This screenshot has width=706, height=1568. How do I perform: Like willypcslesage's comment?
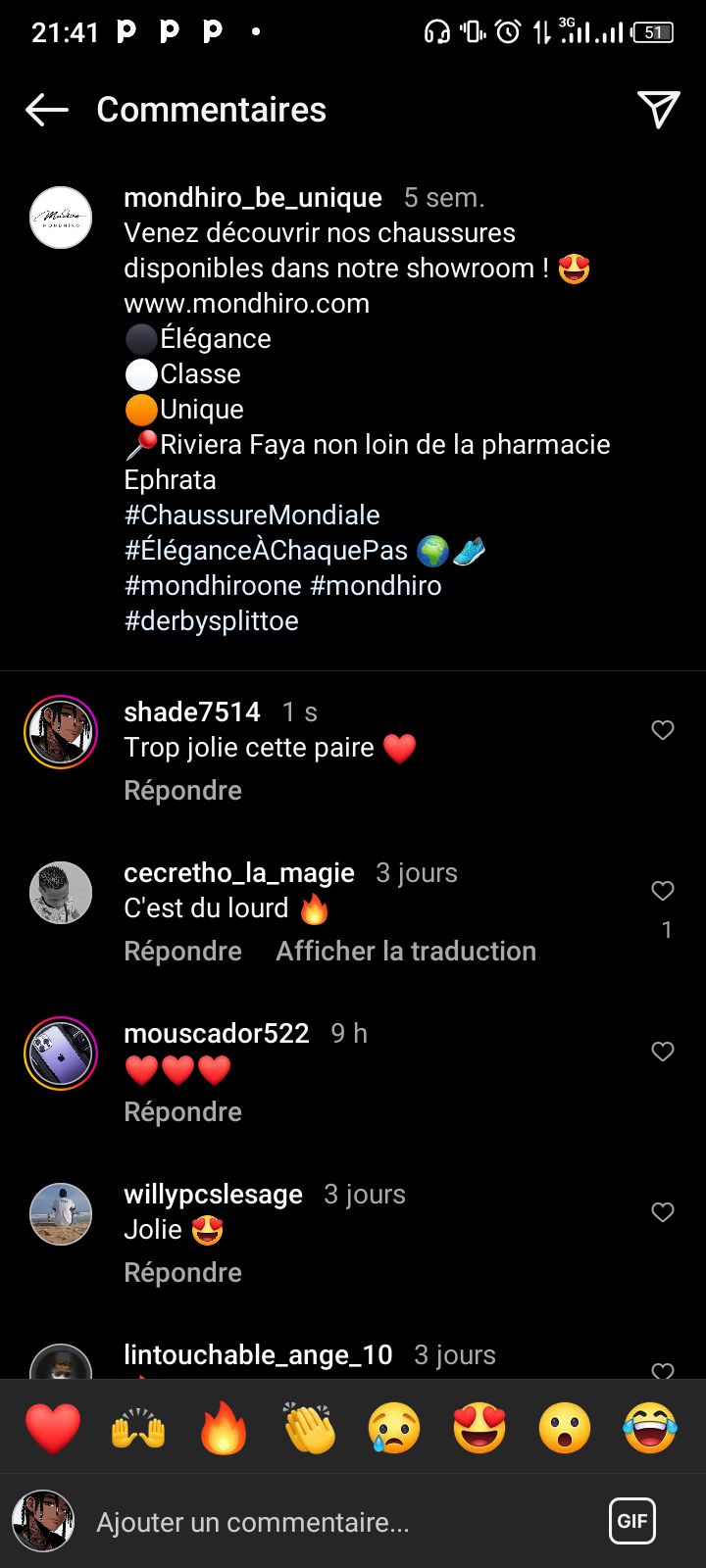tap(663, 1212)
